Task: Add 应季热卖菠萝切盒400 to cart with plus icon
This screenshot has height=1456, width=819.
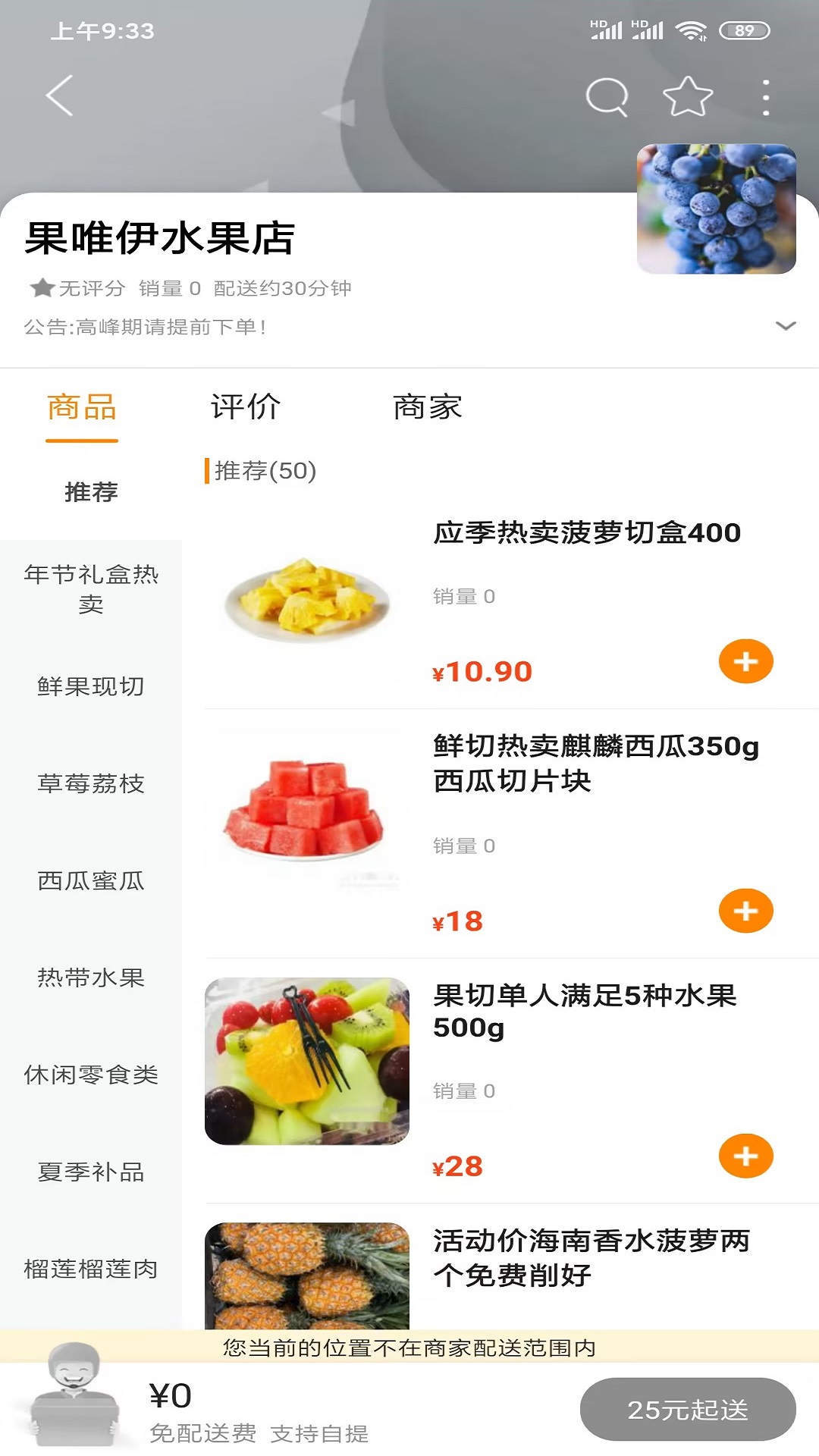Action: pos(746,661)
